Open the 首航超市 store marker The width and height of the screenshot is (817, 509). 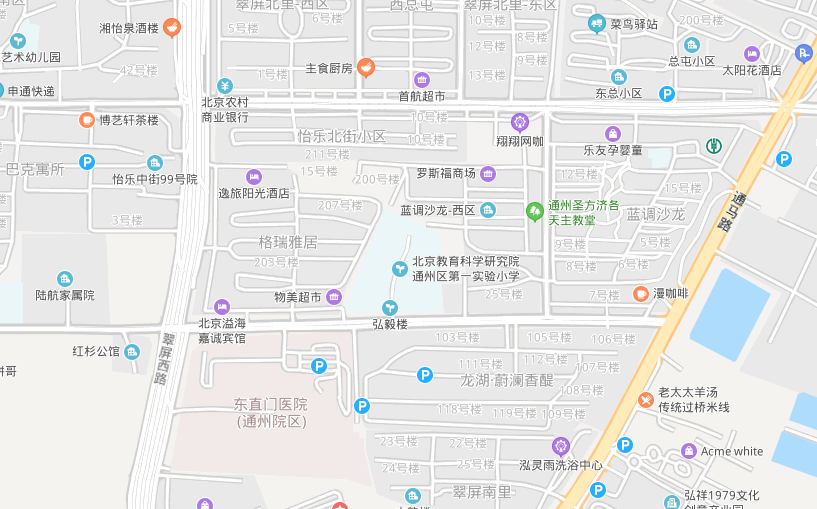point(421,80)
